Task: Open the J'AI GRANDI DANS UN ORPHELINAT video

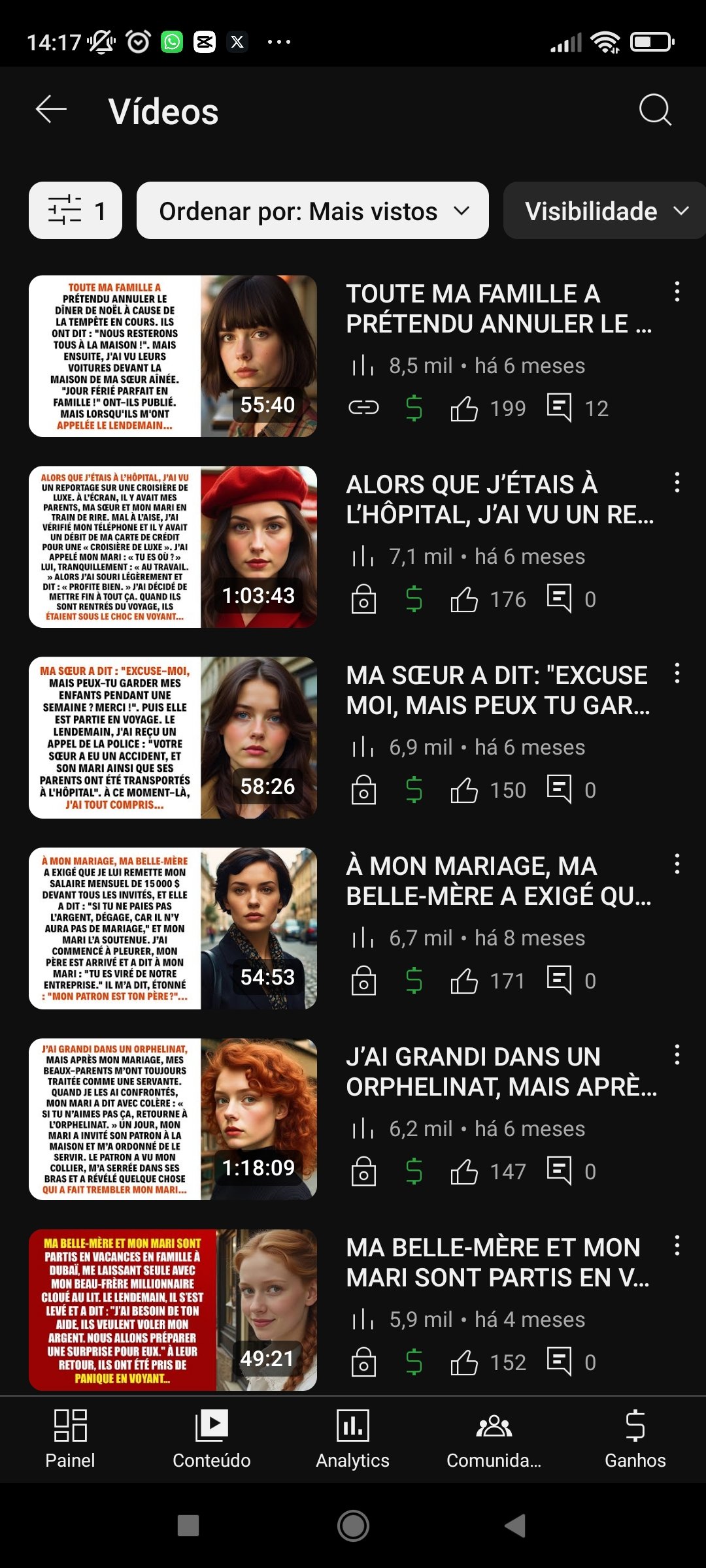Action: [173, 1119]
